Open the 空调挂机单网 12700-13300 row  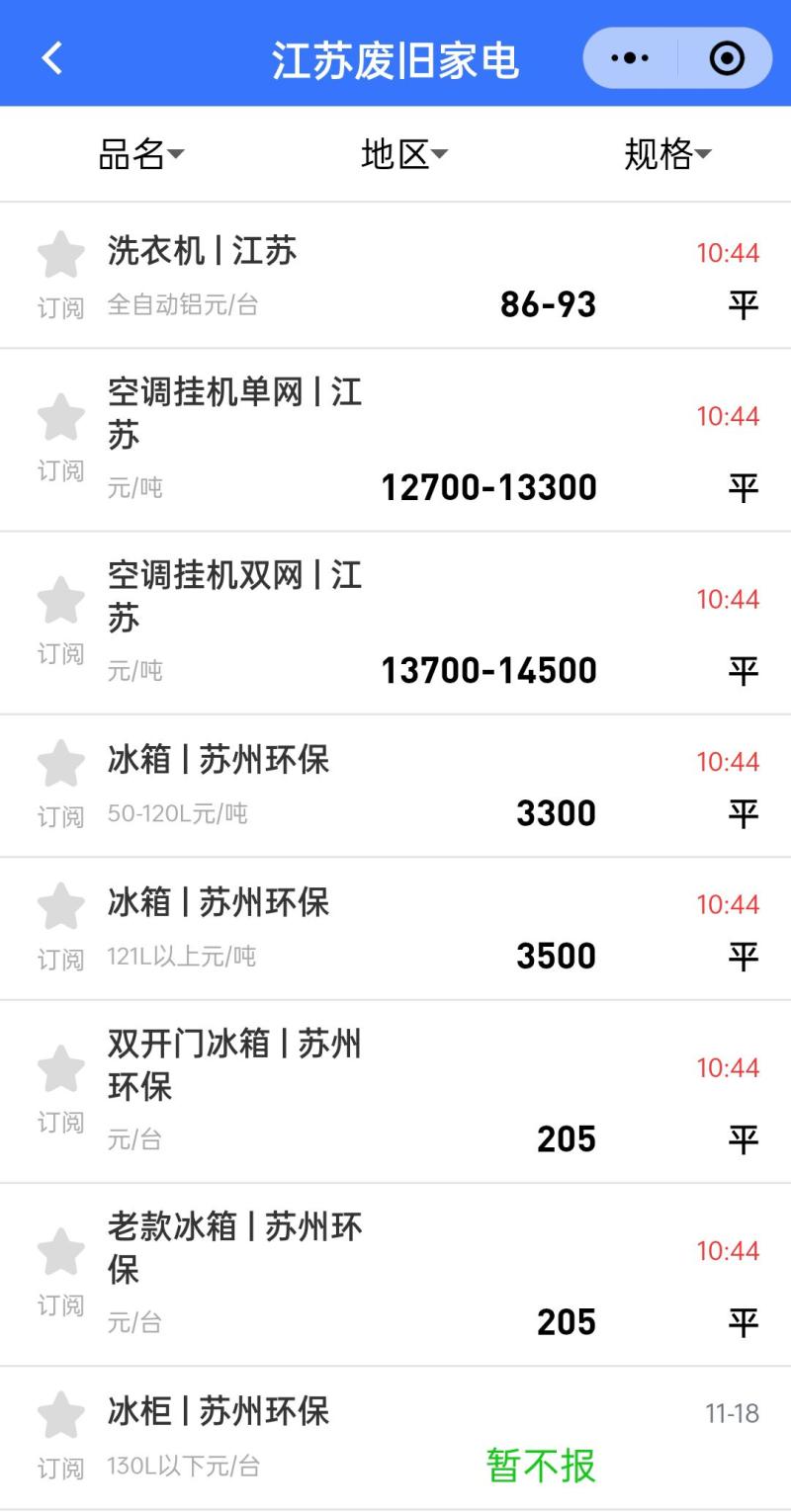tap(395, 440)
